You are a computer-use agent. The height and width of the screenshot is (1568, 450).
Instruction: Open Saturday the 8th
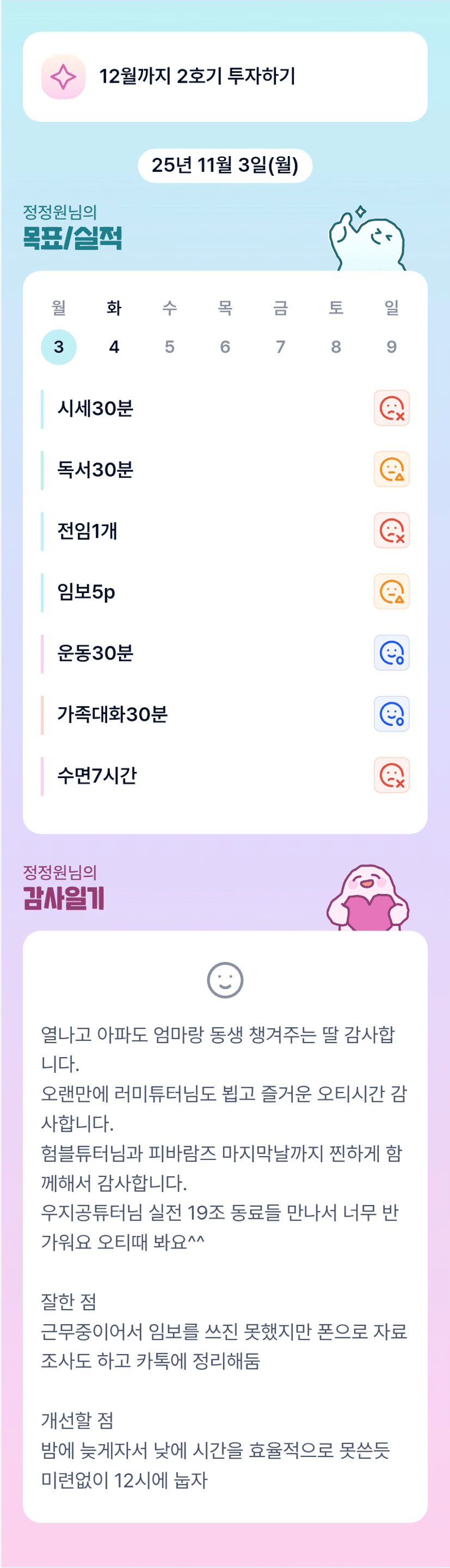336,347
